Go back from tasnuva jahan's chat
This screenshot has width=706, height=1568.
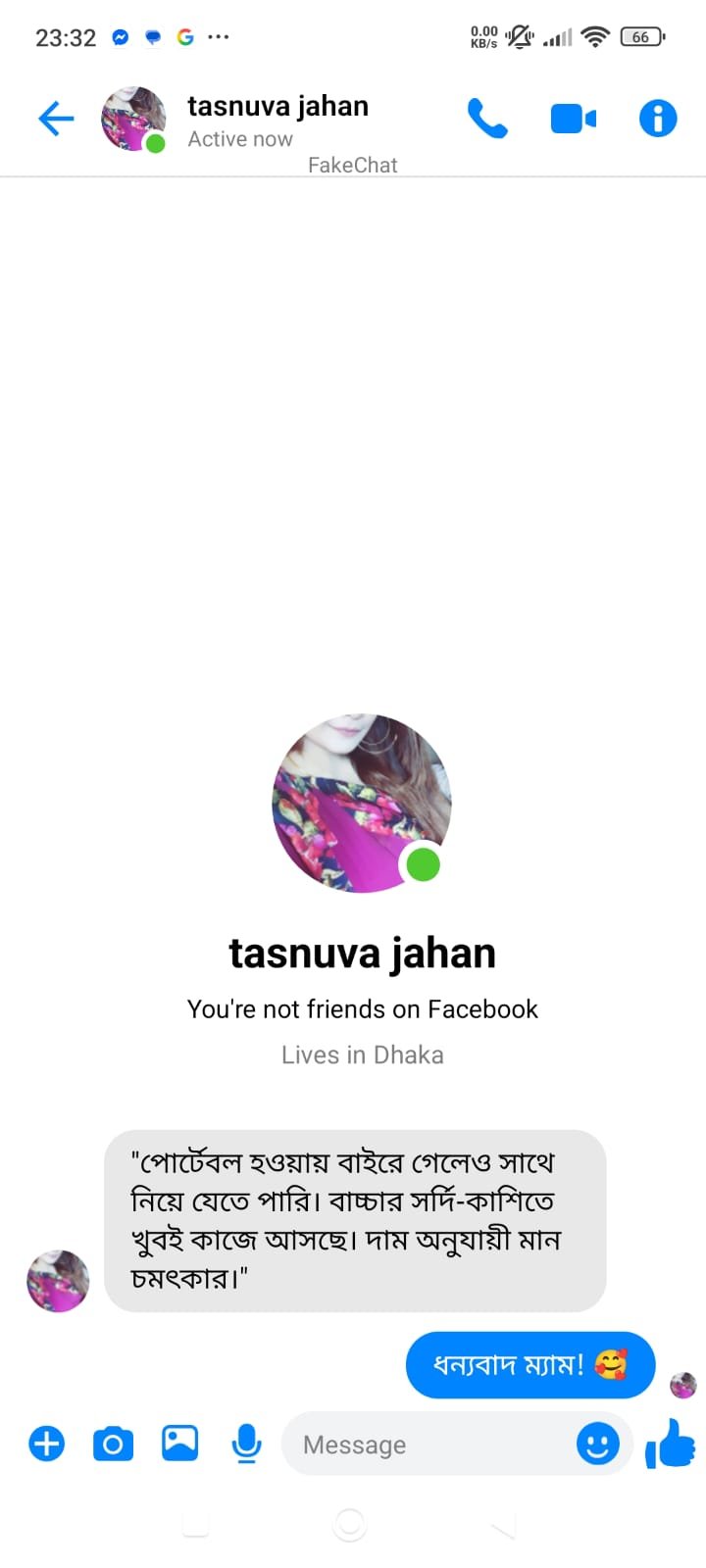click(56, 120)
